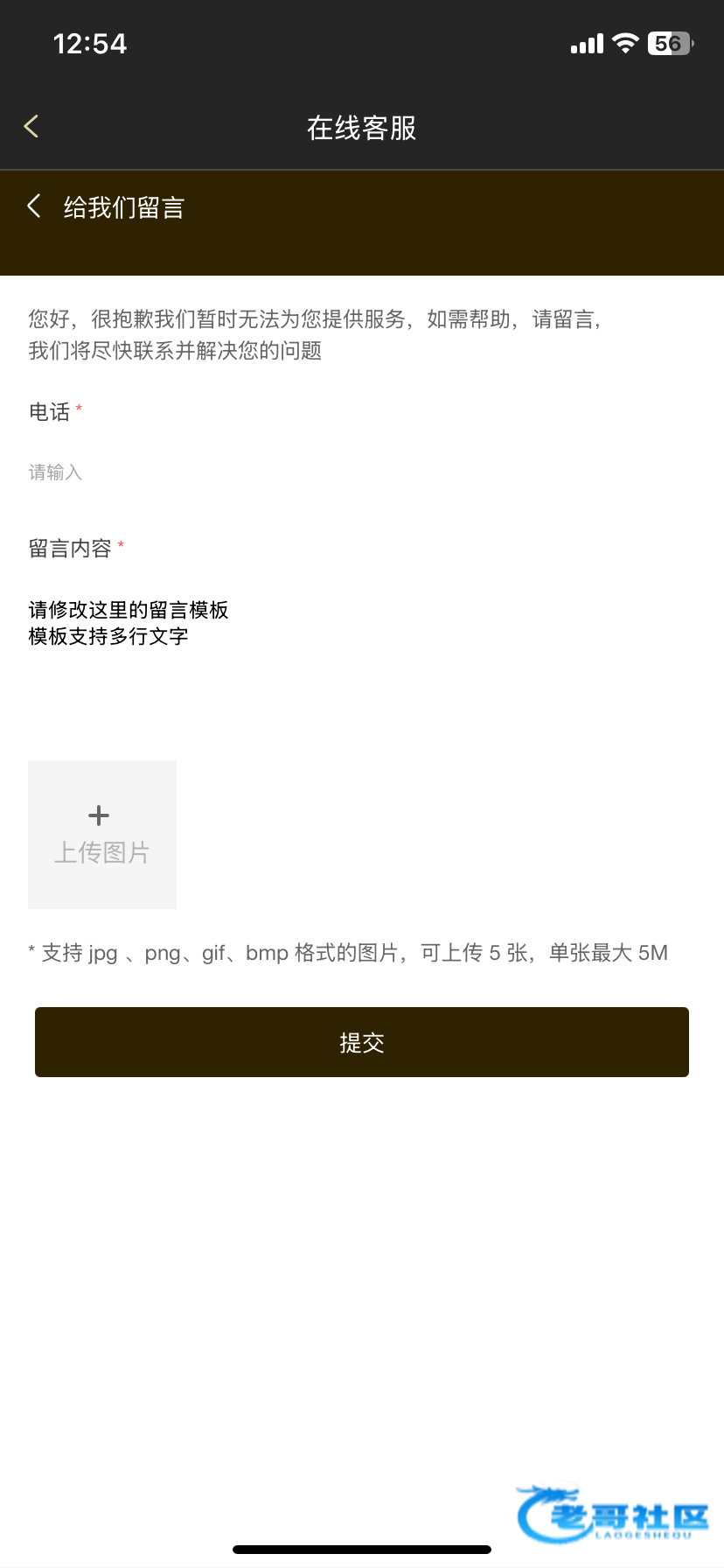The image size is (724, 1568).
Task: Tap the back chevron beside 给我们留言
Action: click(x=34, y=206)
